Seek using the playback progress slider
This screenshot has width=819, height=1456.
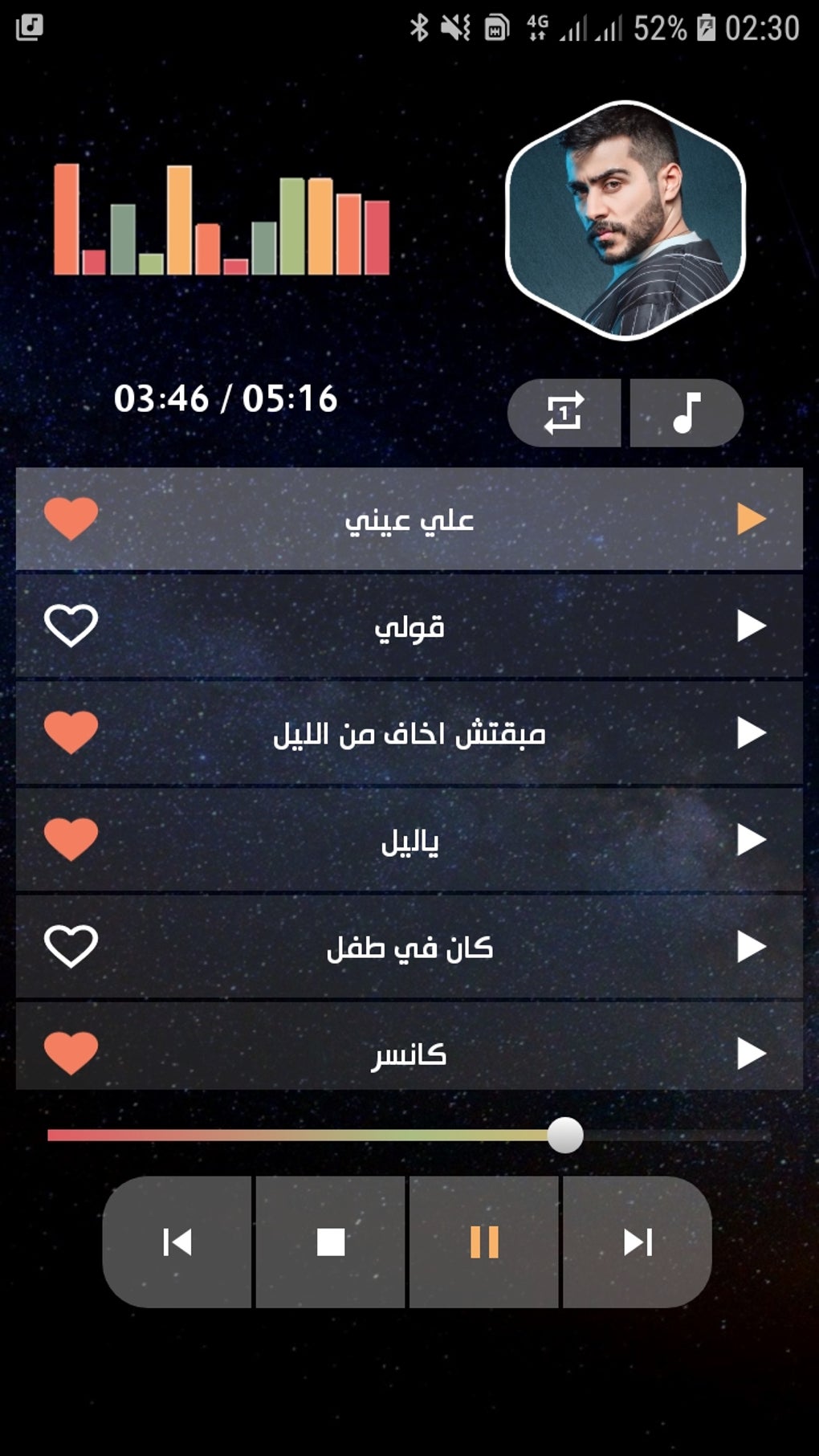[565, 1135]
